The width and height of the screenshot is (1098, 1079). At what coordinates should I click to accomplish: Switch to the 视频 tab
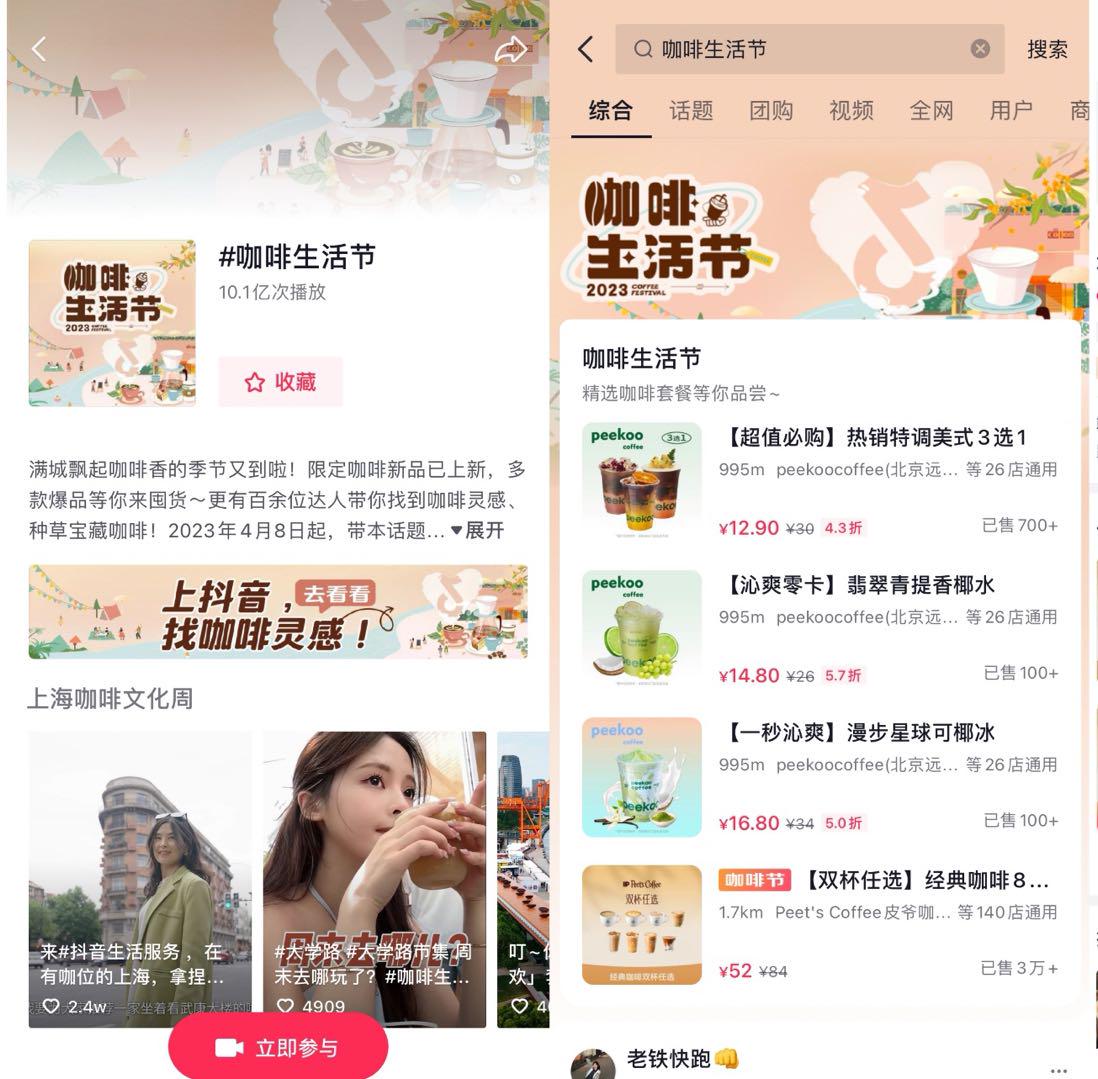[x=851, y=110]
